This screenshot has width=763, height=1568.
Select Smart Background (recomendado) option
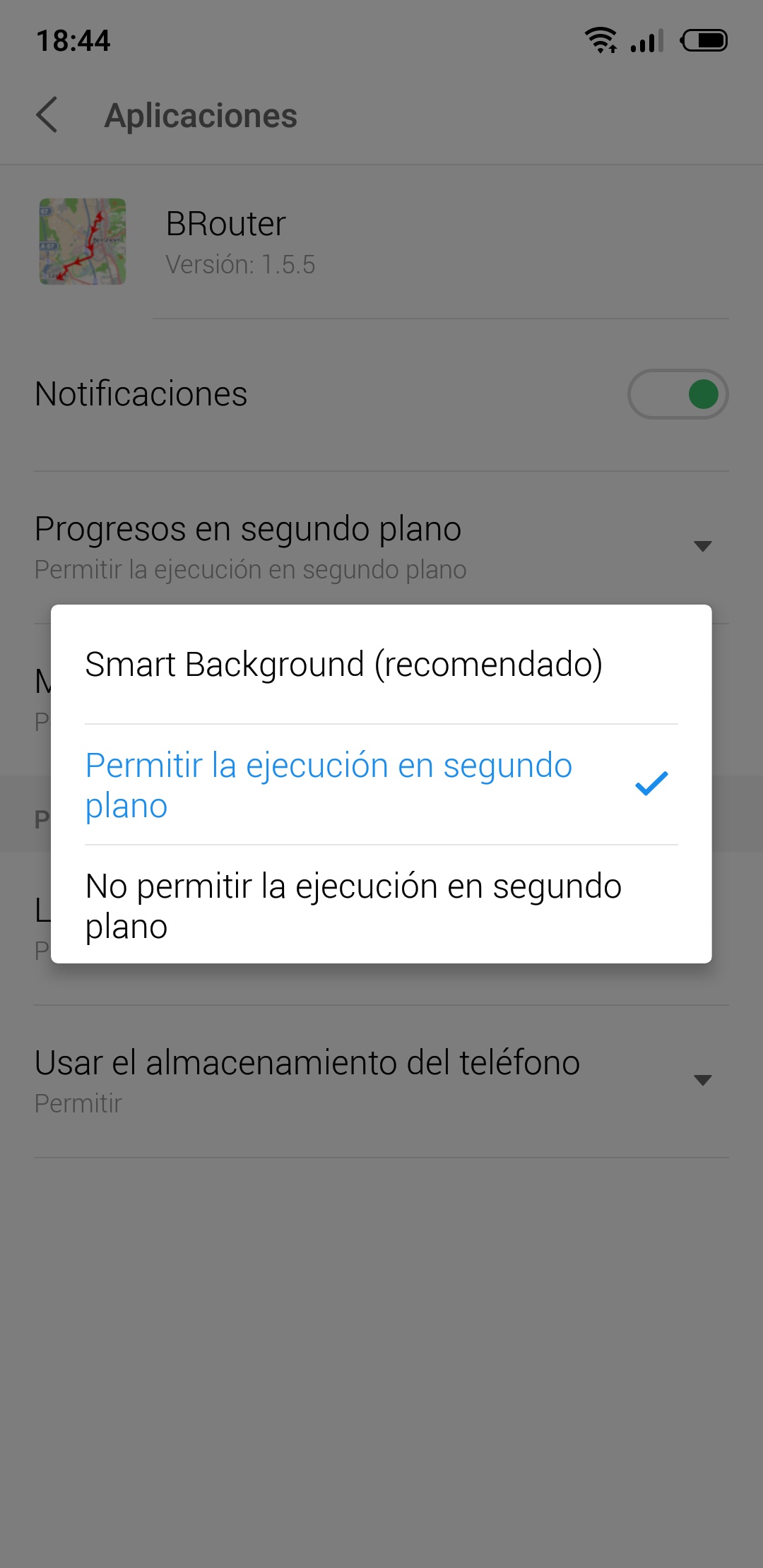(x=343, y=665)
